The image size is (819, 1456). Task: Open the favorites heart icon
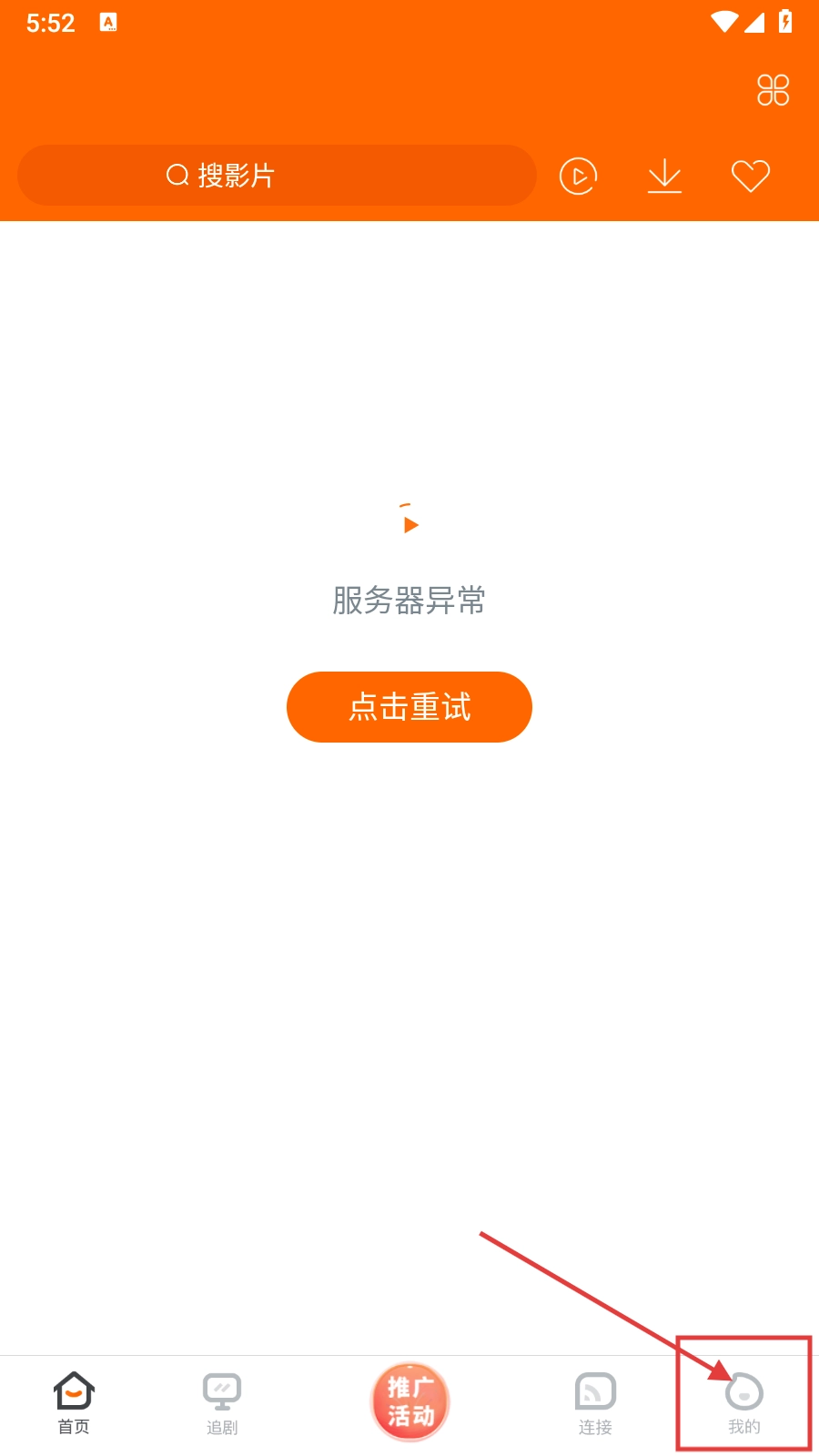click(x=751, y=176)
